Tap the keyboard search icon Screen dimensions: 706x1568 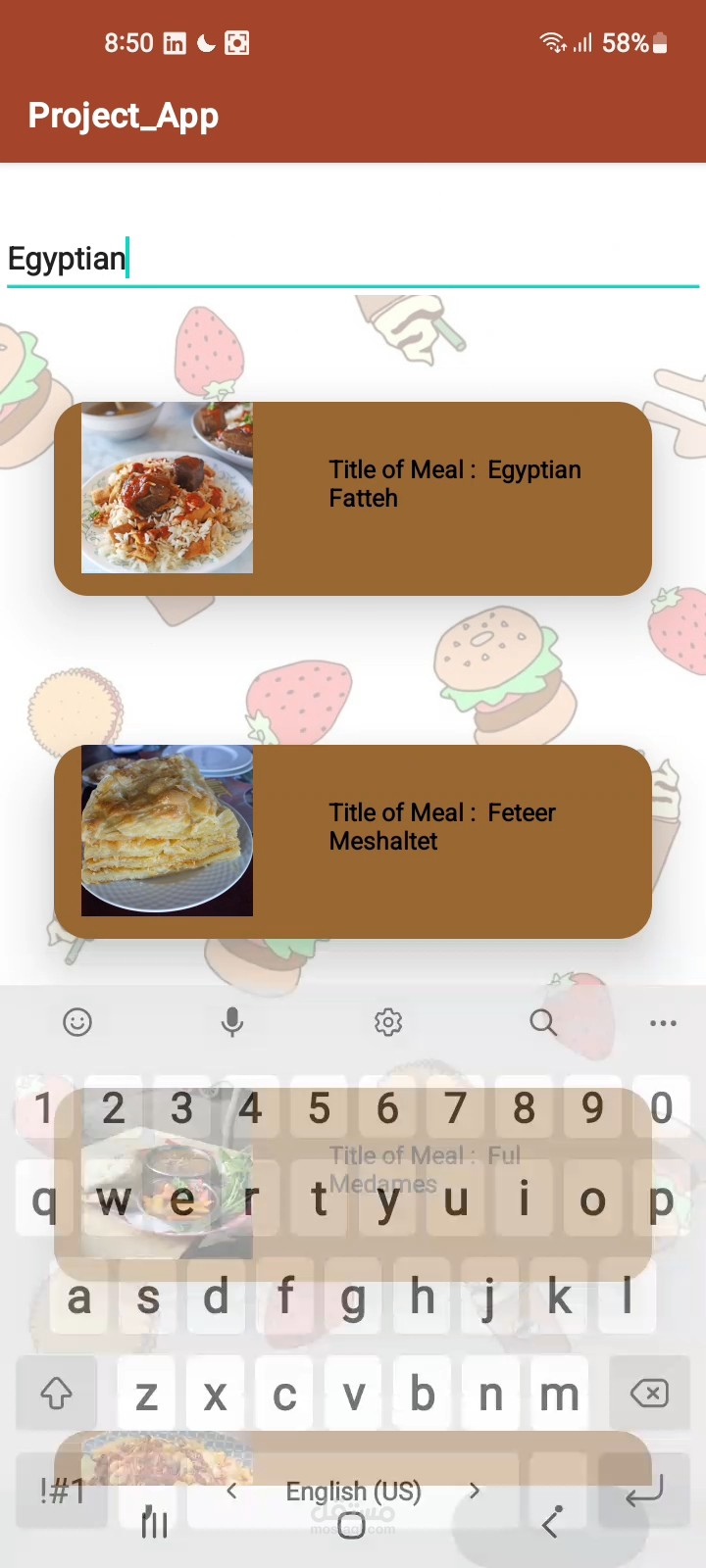click(x=543, y=1022)
